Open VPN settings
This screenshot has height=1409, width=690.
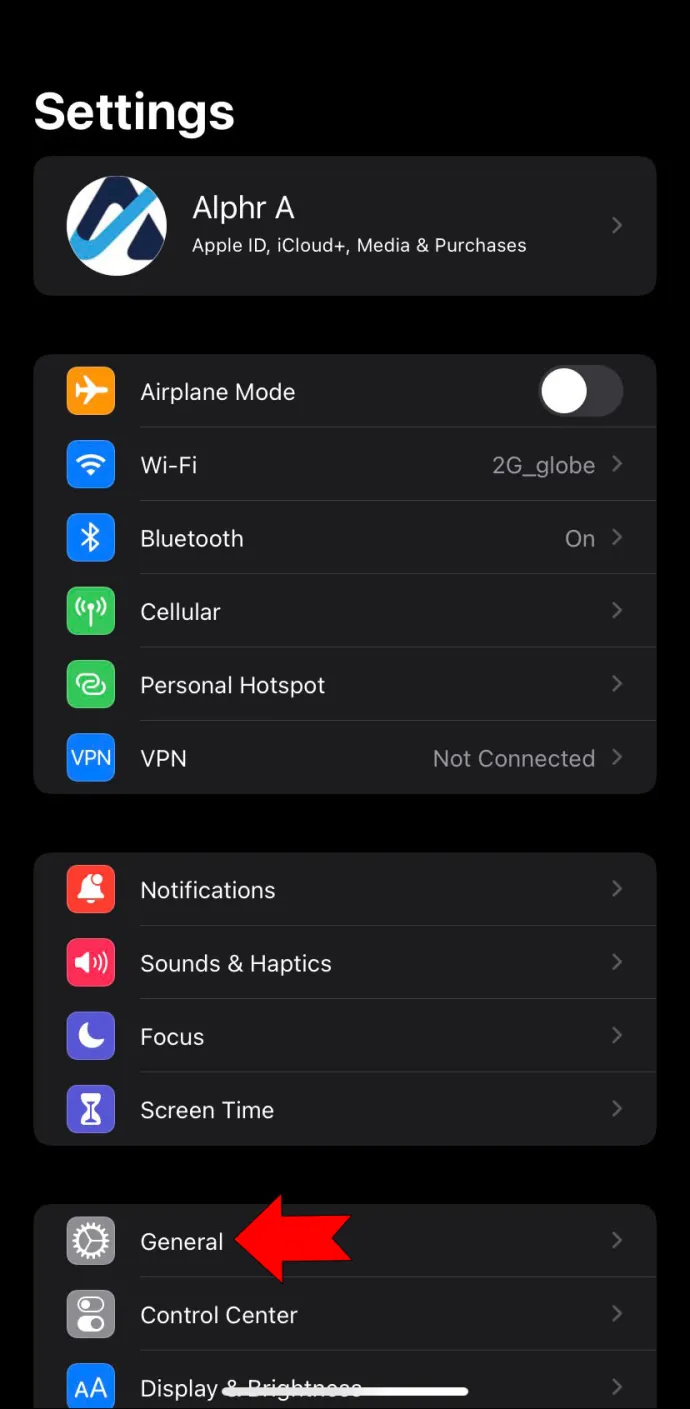[x=345, y=758]
